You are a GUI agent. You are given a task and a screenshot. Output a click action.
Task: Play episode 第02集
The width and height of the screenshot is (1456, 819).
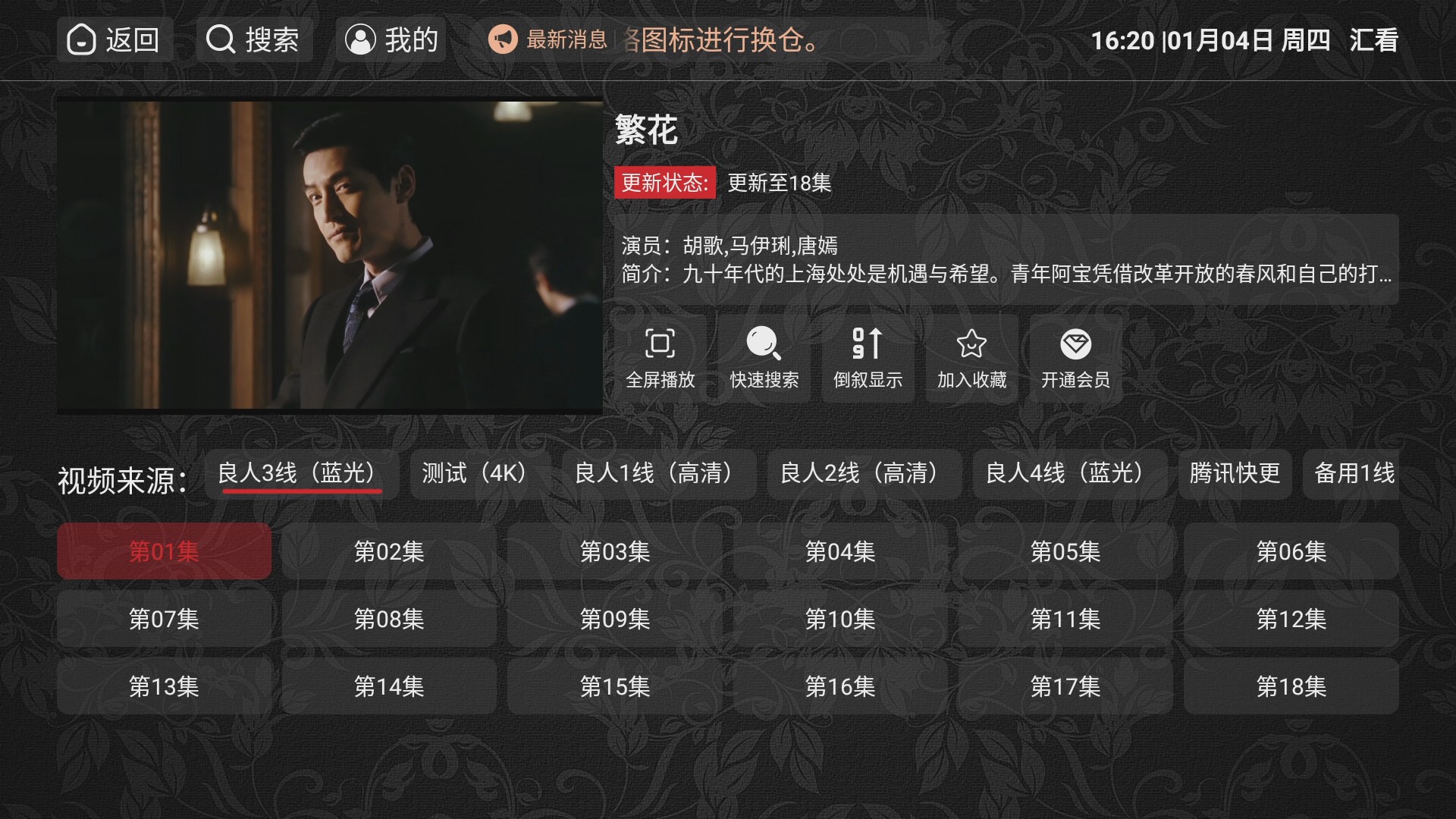(389, 551)
